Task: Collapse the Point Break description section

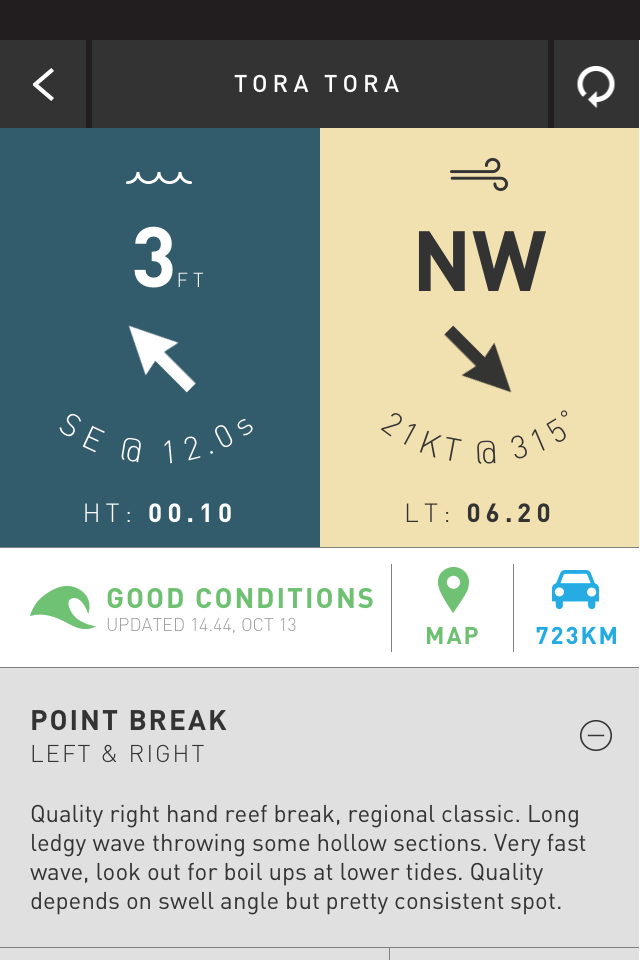Action: 595,735
